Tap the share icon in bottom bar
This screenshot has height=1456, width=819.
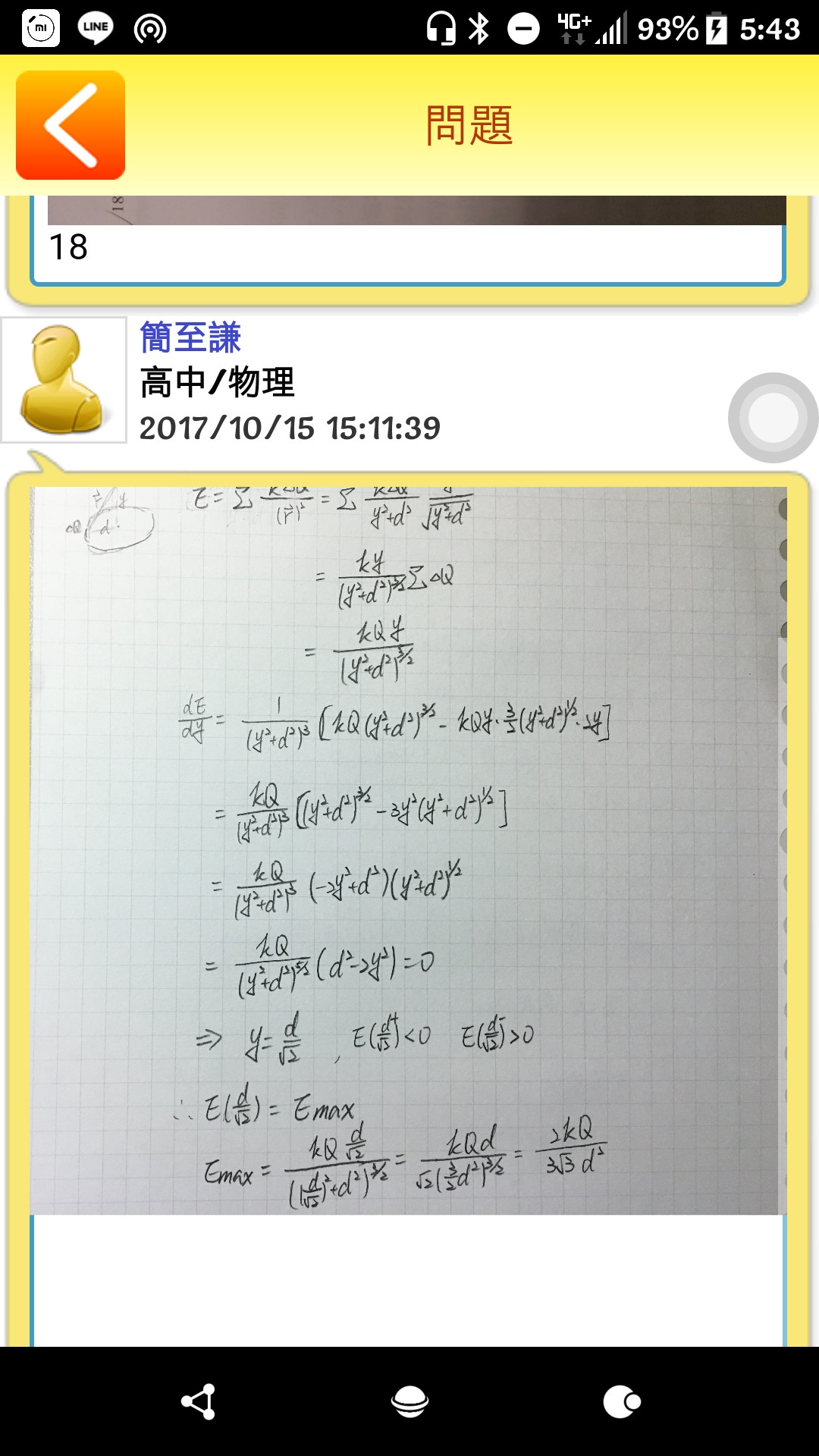click(x=199, y=1401)
